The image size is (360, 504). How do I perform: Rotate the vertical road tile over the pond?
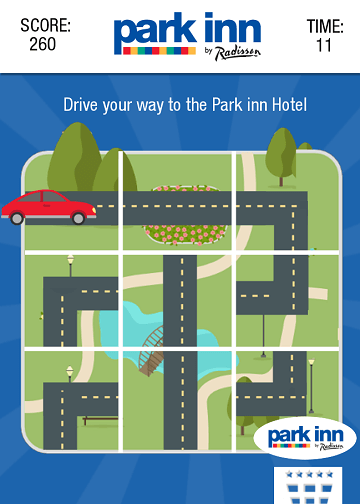177,301
